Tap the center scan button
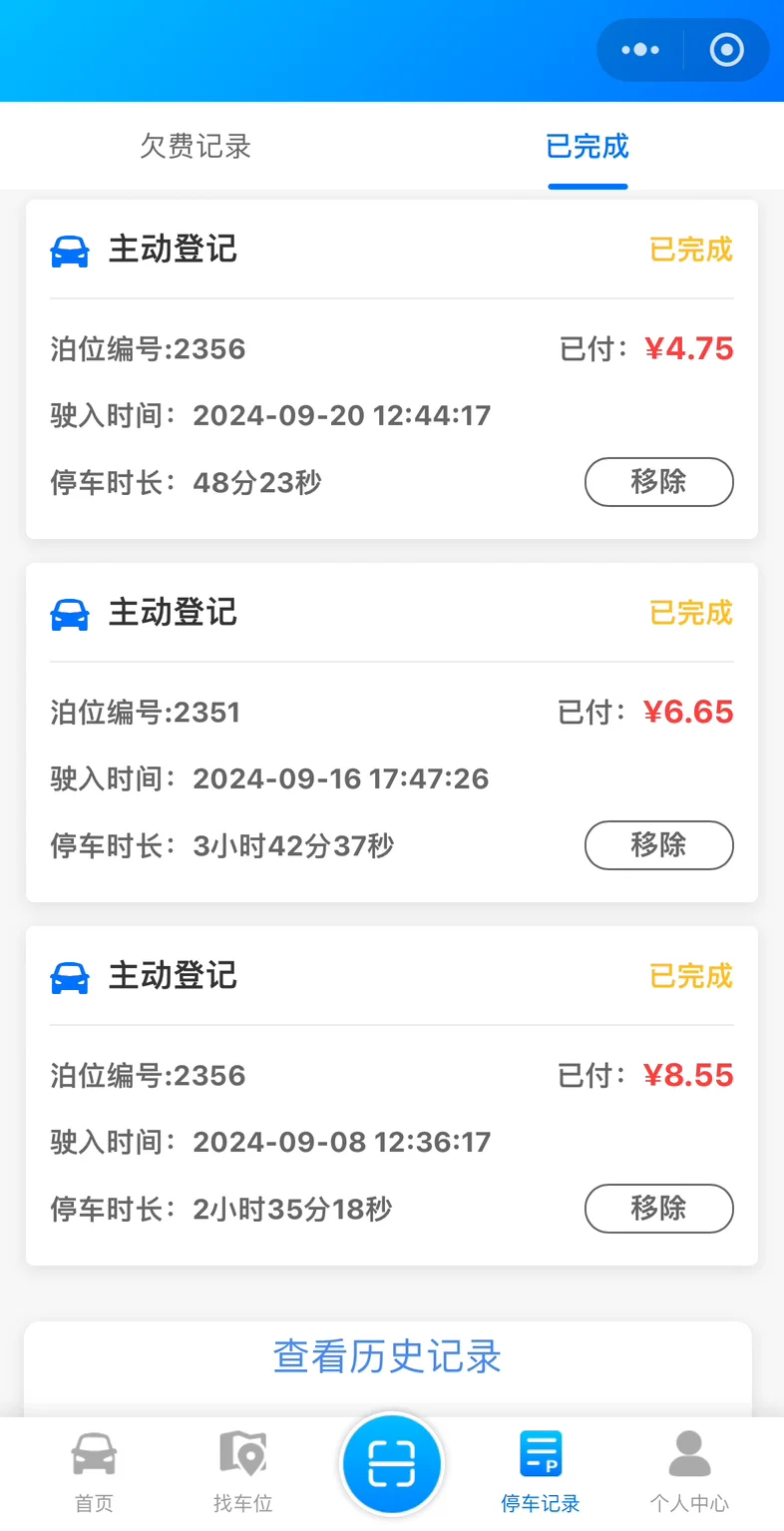 [x=392, y=1464]
